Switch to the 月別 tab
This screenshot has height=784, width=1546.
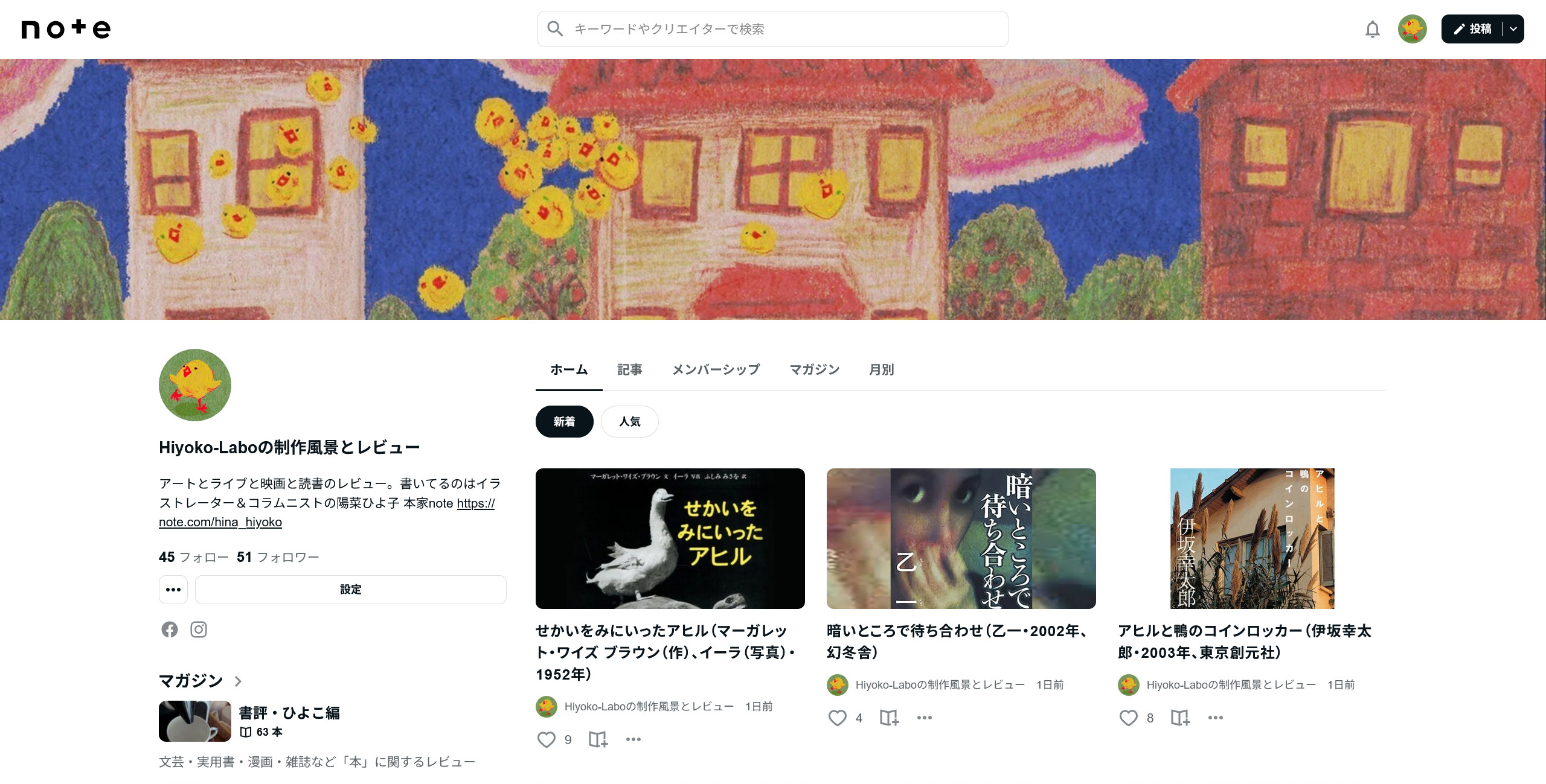881,369
